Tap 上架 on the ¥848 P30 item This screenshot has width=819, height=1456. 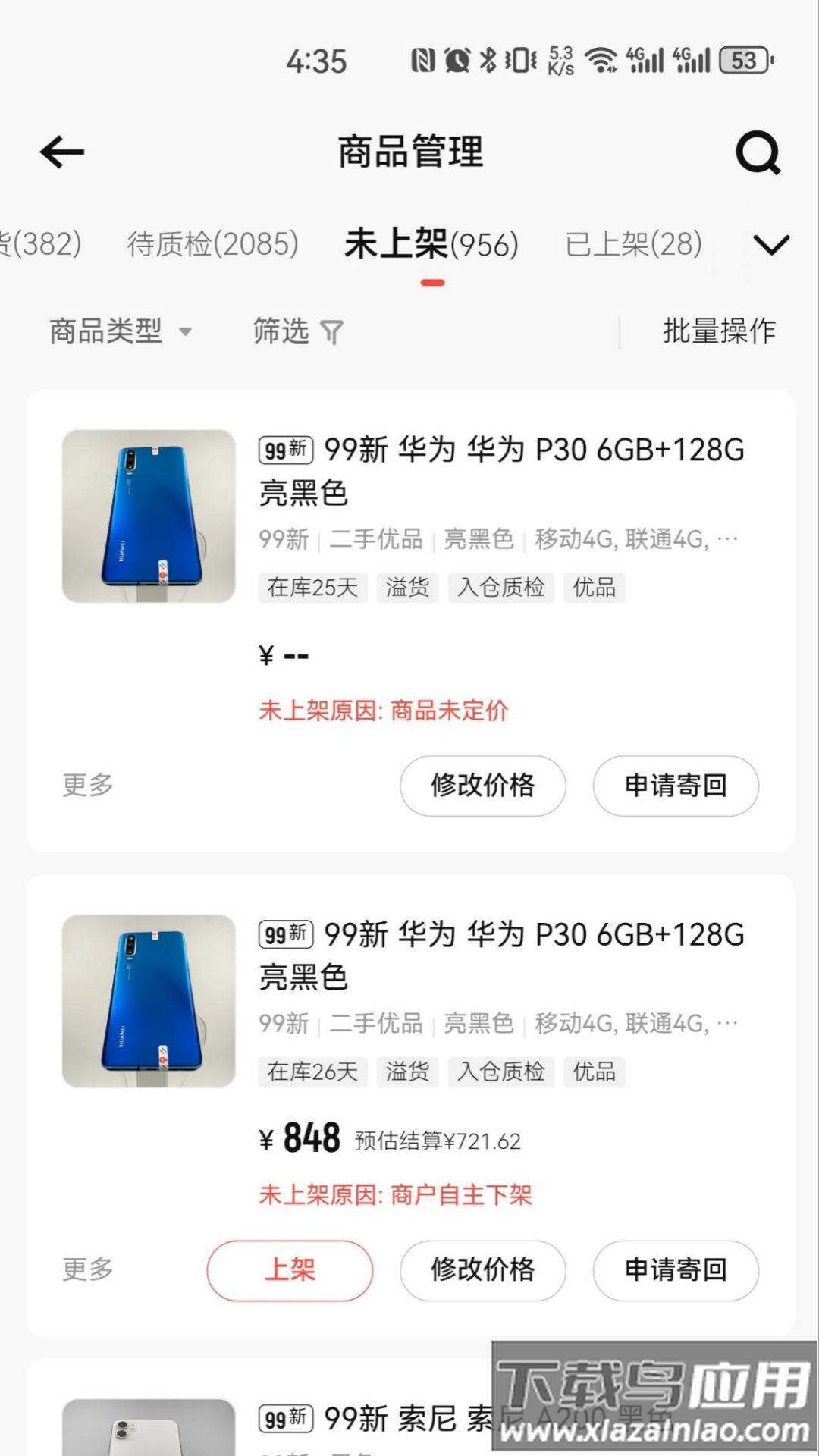click(290, 1270)
